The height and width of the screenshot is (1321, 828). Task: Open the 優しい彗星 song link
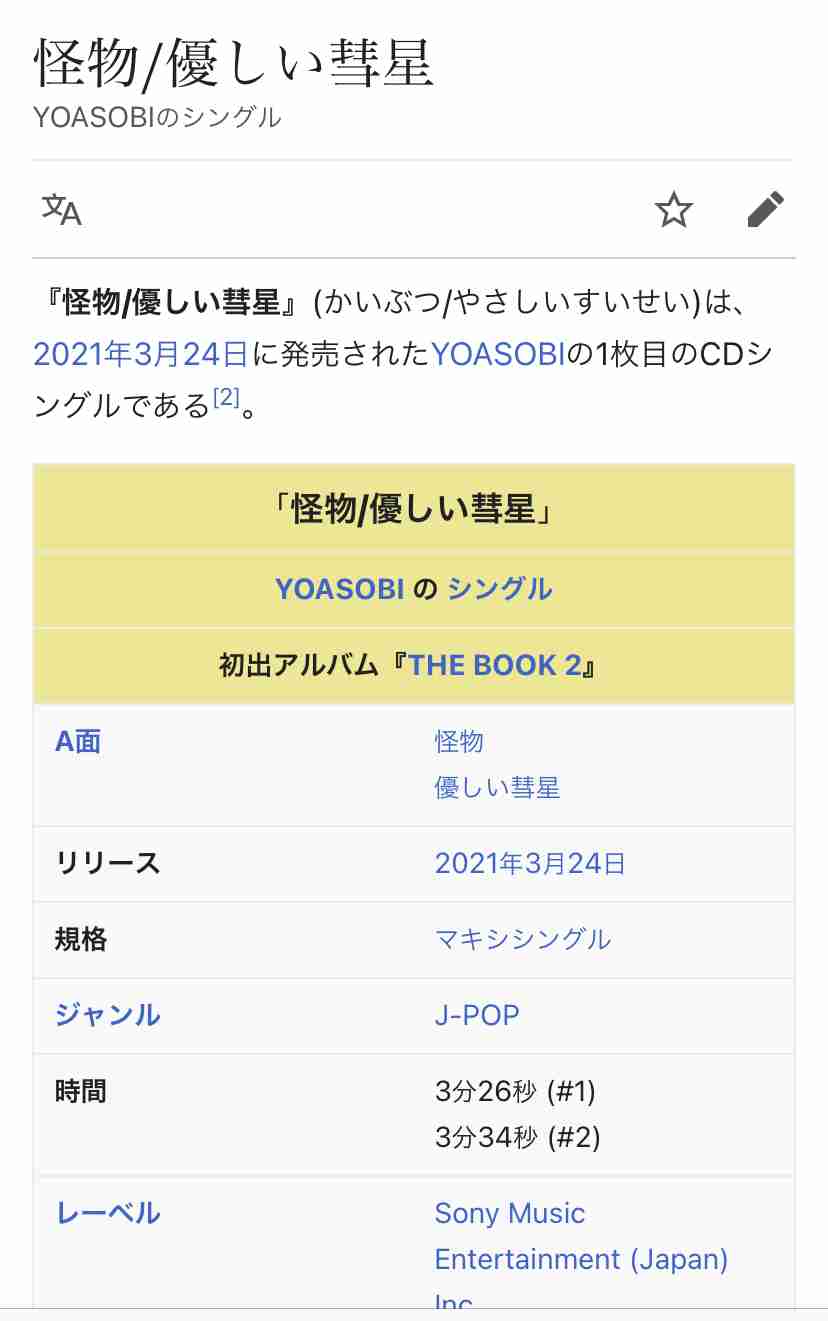[x=497, y=788]
